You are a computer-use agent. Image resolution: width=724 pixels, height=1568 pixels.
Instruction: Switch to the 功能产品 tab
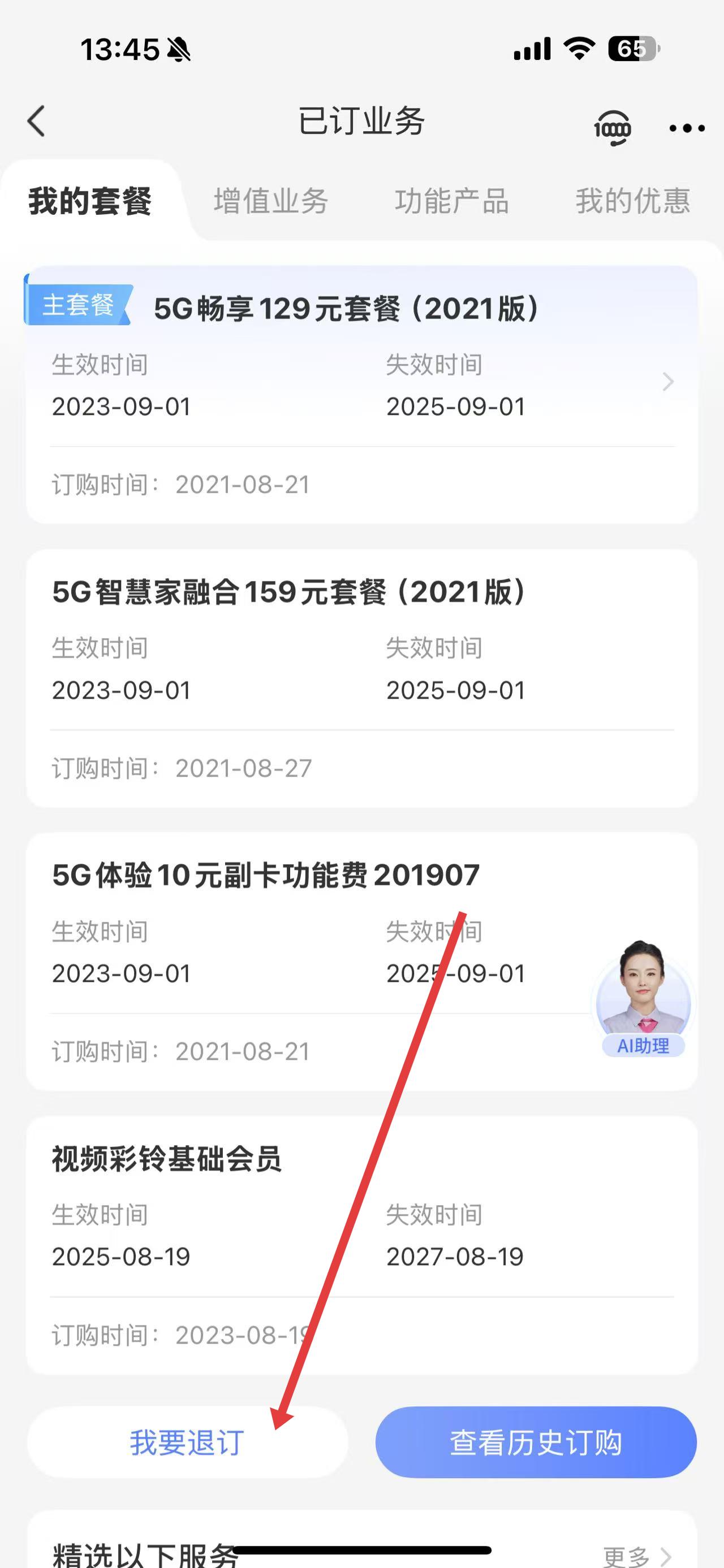tap(451, 201)
